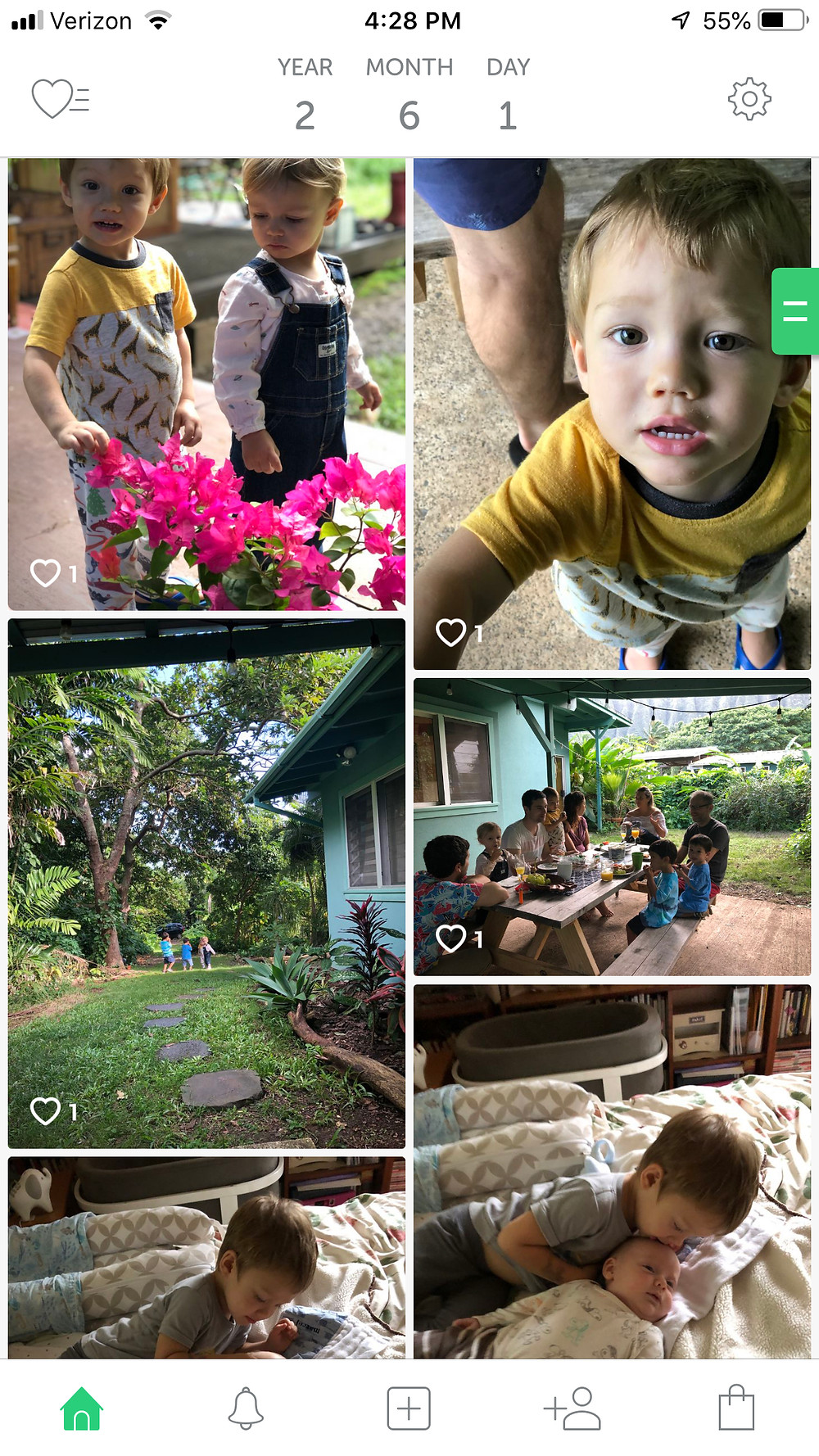Viewport: 819px width, 1456px height.
Task: Open photo of family eating at picnic table
Action: [612, 827]
